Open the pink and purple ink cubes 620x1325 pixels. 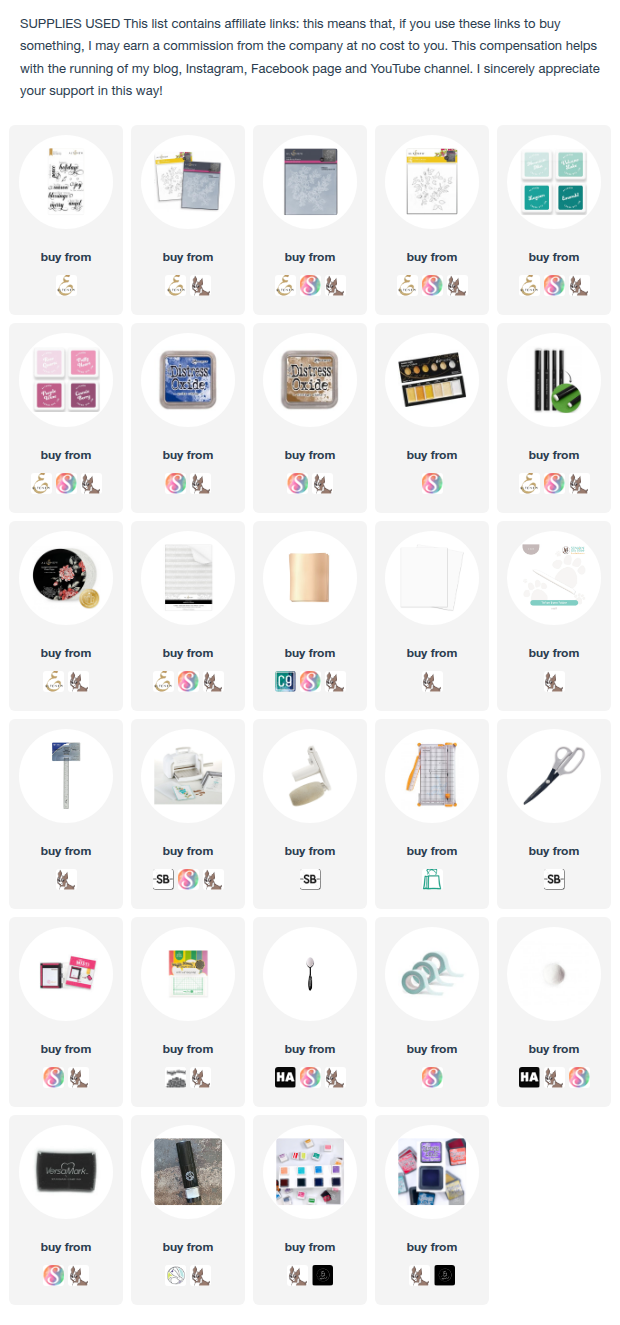(65, 379)
